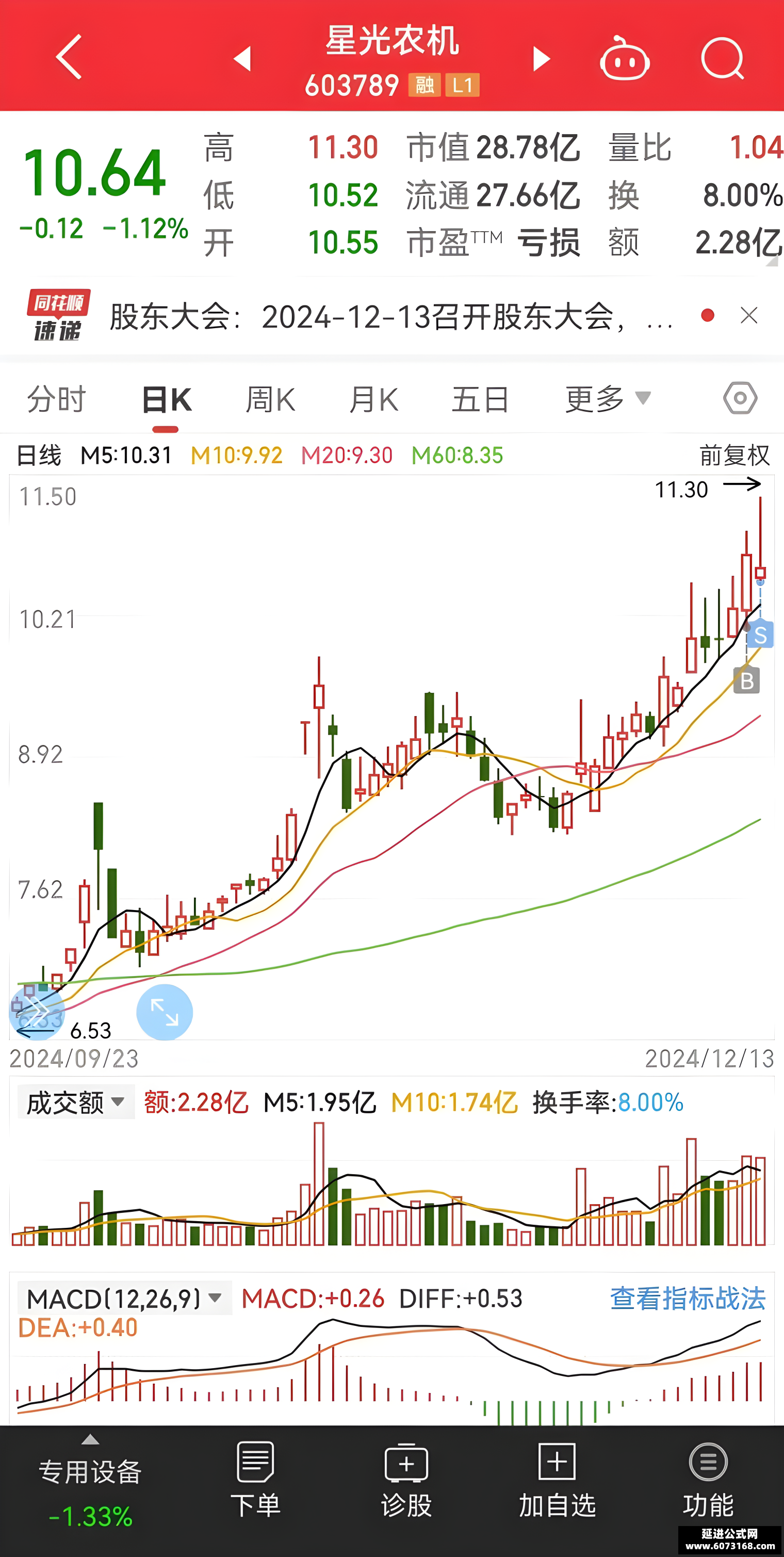The height and width of the screenshot is (1557, 784).
Task: Open 查看指标战法 link
Action: (x=688, y=1299)
